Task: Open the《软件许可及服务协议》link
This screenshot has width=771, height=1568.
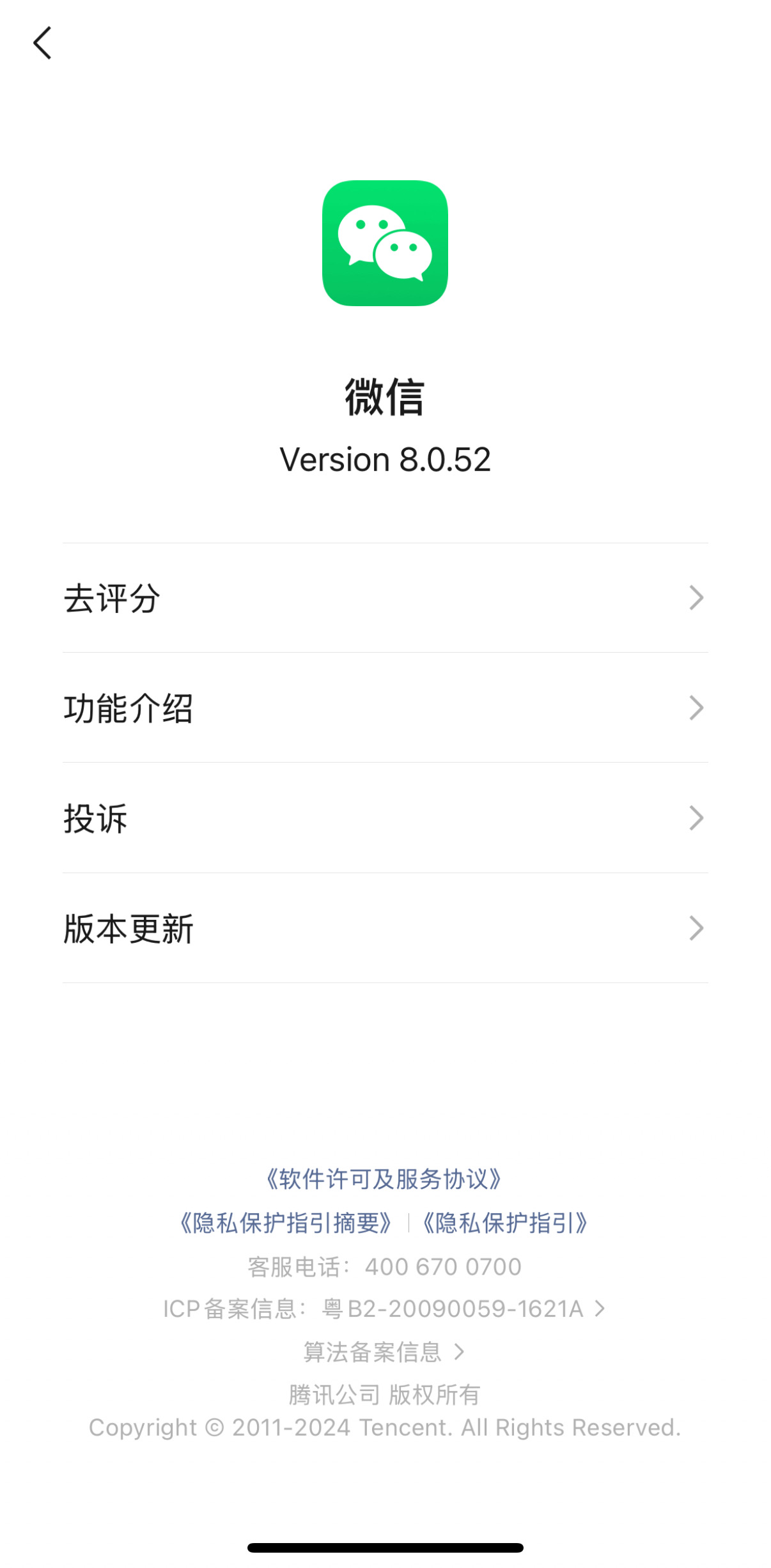Action: (x=384, y=1179)
